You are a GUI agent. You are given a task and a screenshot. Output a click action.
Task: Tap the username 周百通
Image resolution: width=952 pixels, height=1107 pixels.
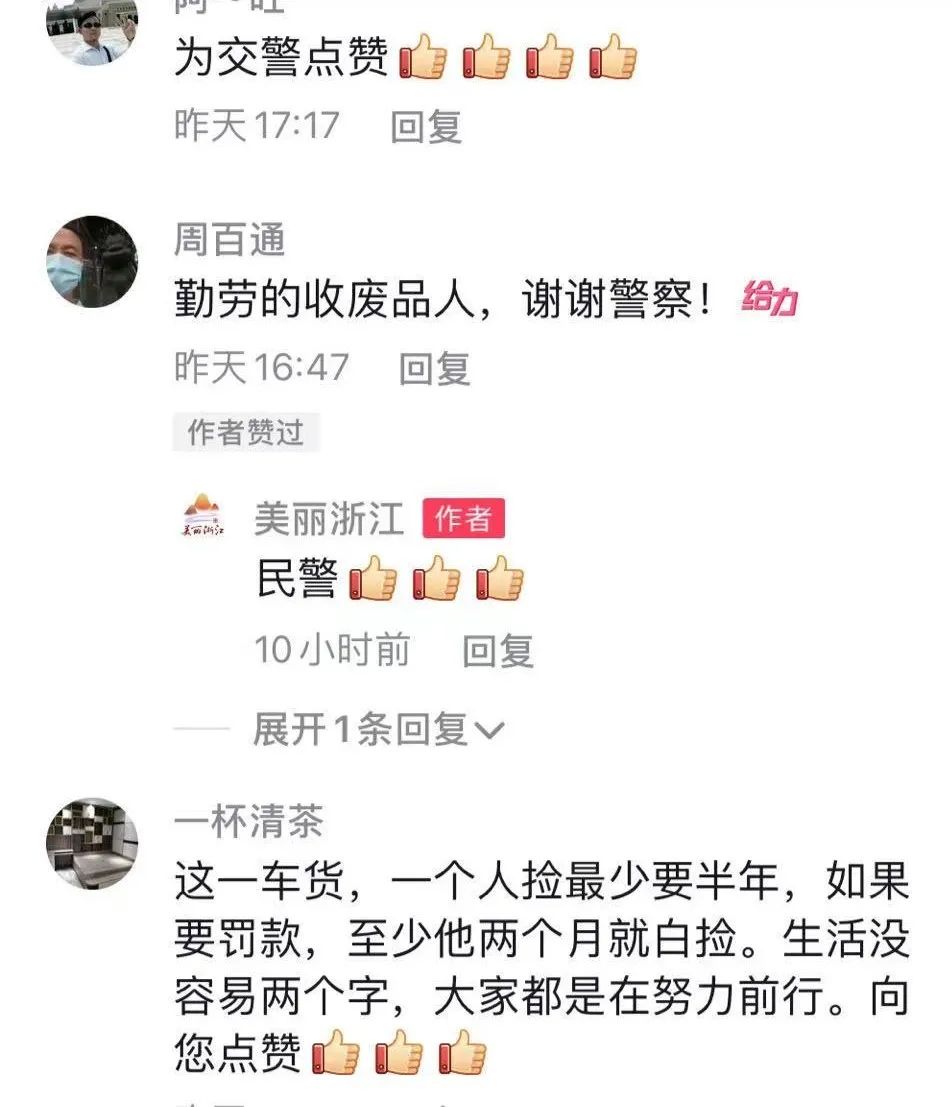pos(230,240)
